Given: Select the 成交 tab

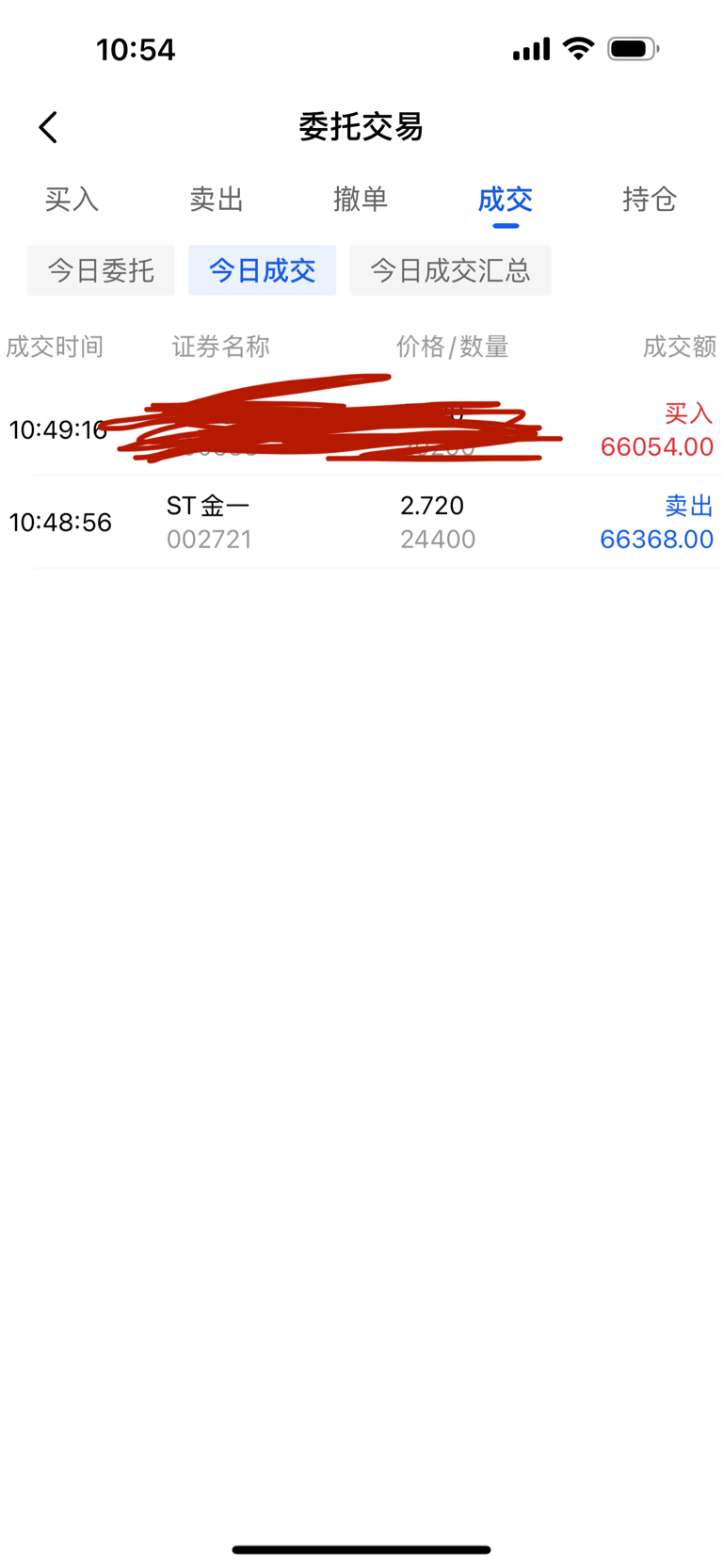Looking at the screenshot, I should tap(506, 200).
